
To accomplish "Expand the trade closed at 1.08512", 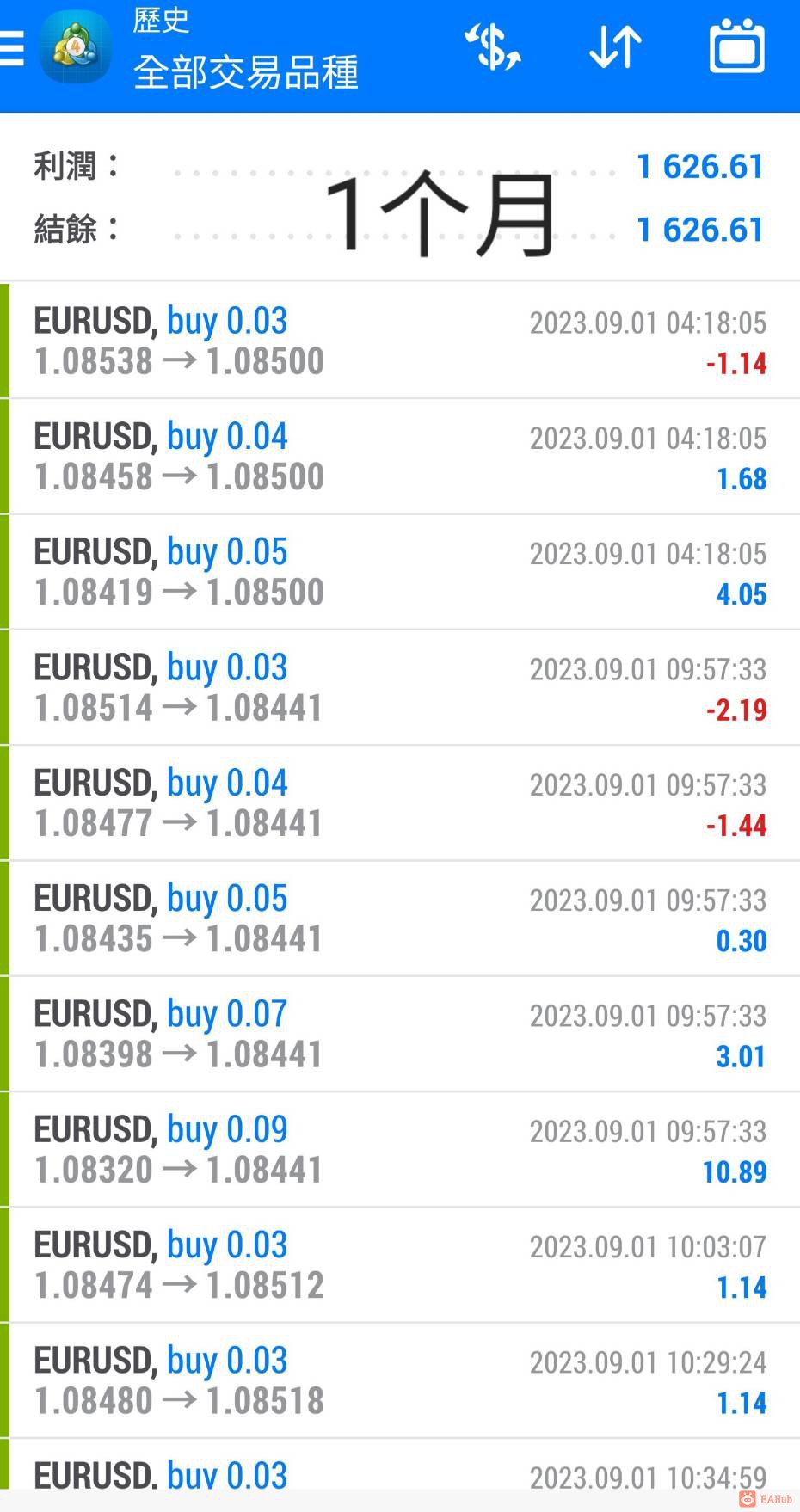I will 400,1265.
